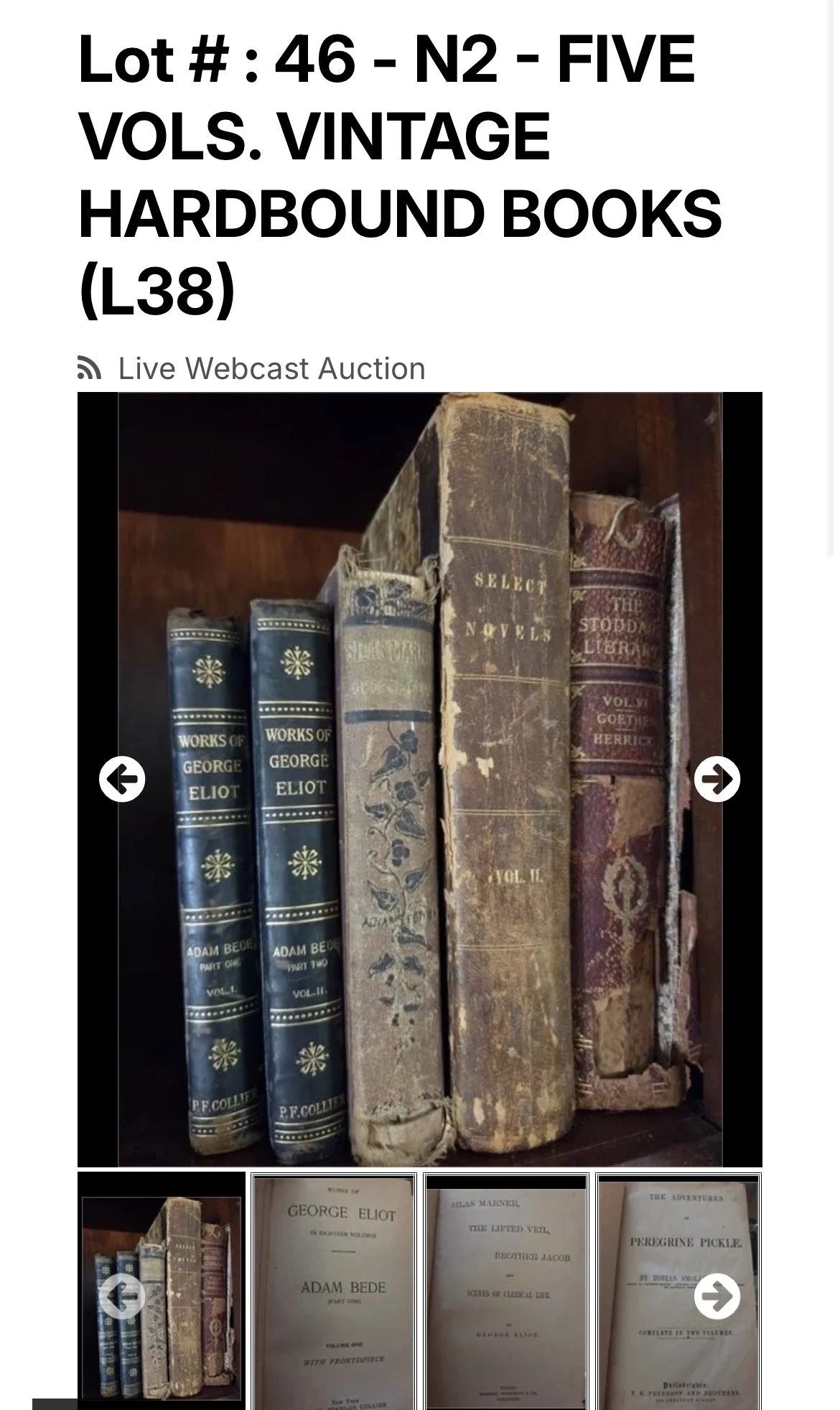Select the Silas Marner title page thumbnail
Screen dimensions: 840x1410
click(x=506, y=1292)
